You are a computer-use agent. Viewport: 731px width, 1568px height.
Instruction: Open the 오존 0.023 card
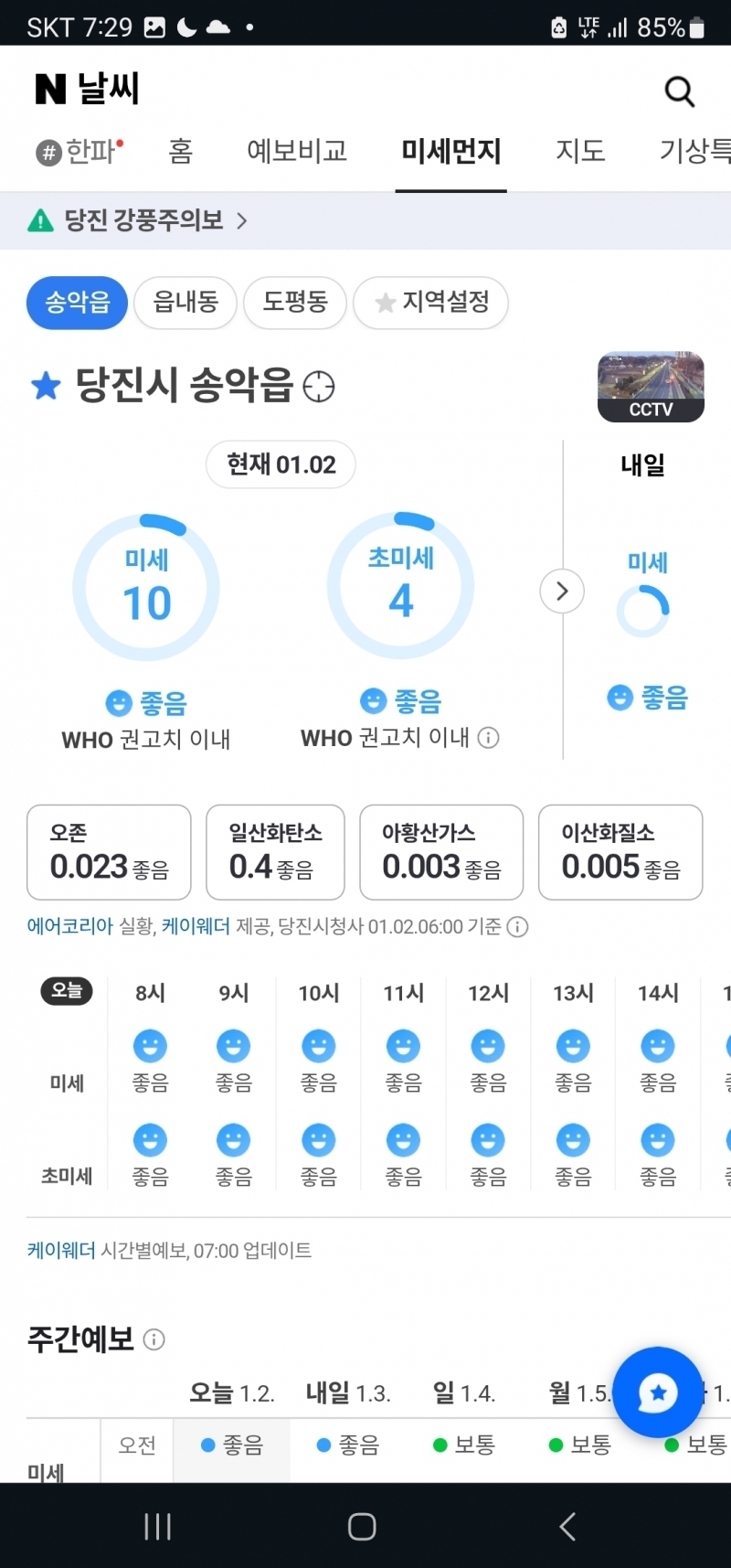109,852
